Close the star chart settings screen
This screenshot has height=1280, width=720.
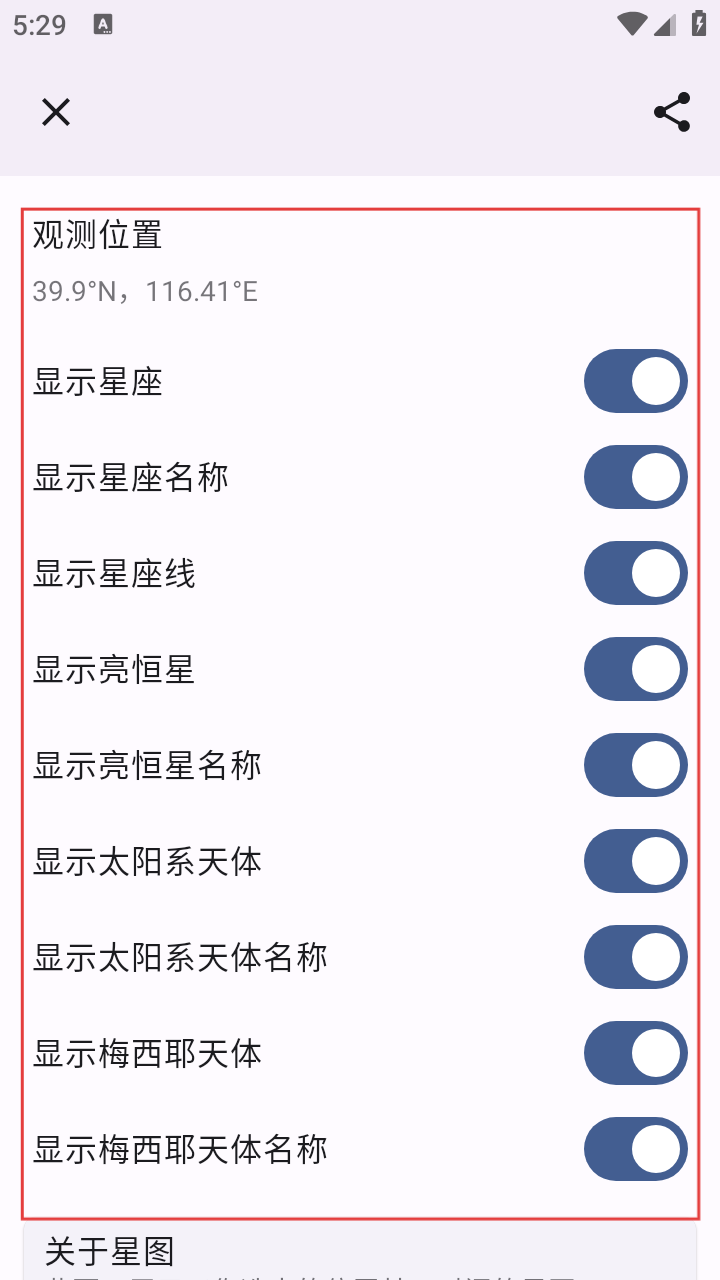tap(56, 112)
